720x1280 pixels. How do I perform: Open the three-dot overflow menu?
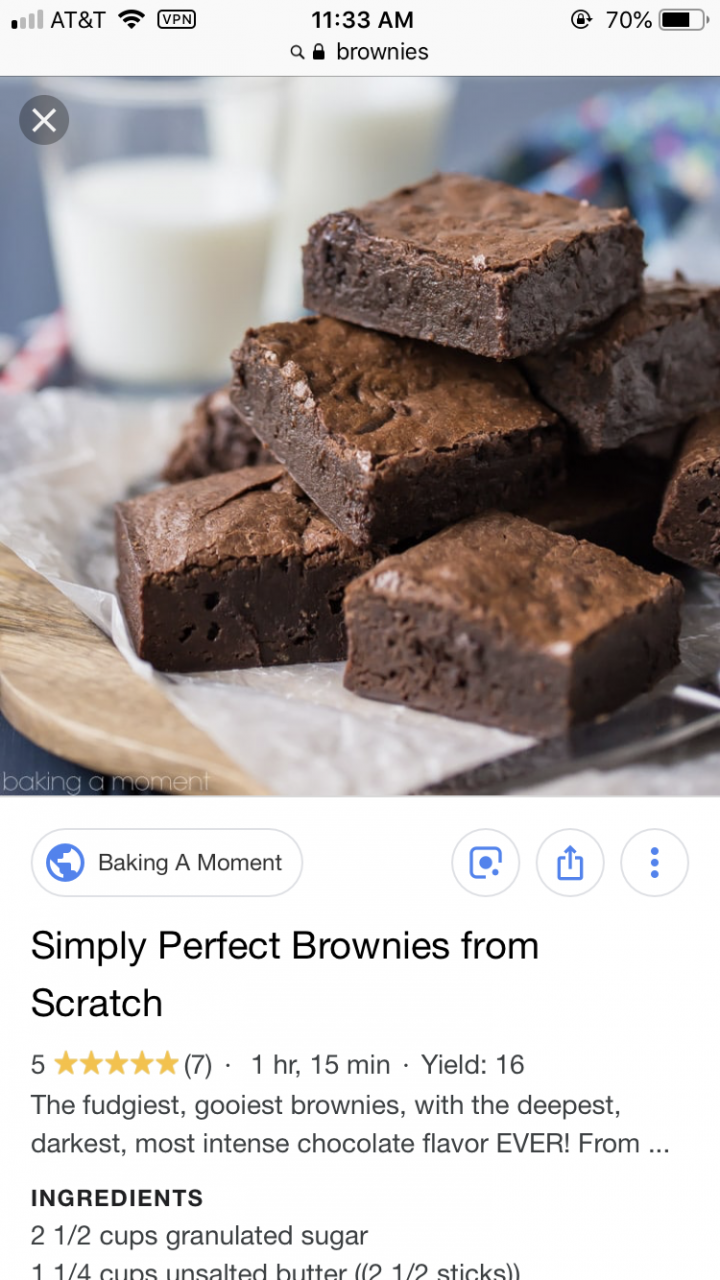(654, 862)
